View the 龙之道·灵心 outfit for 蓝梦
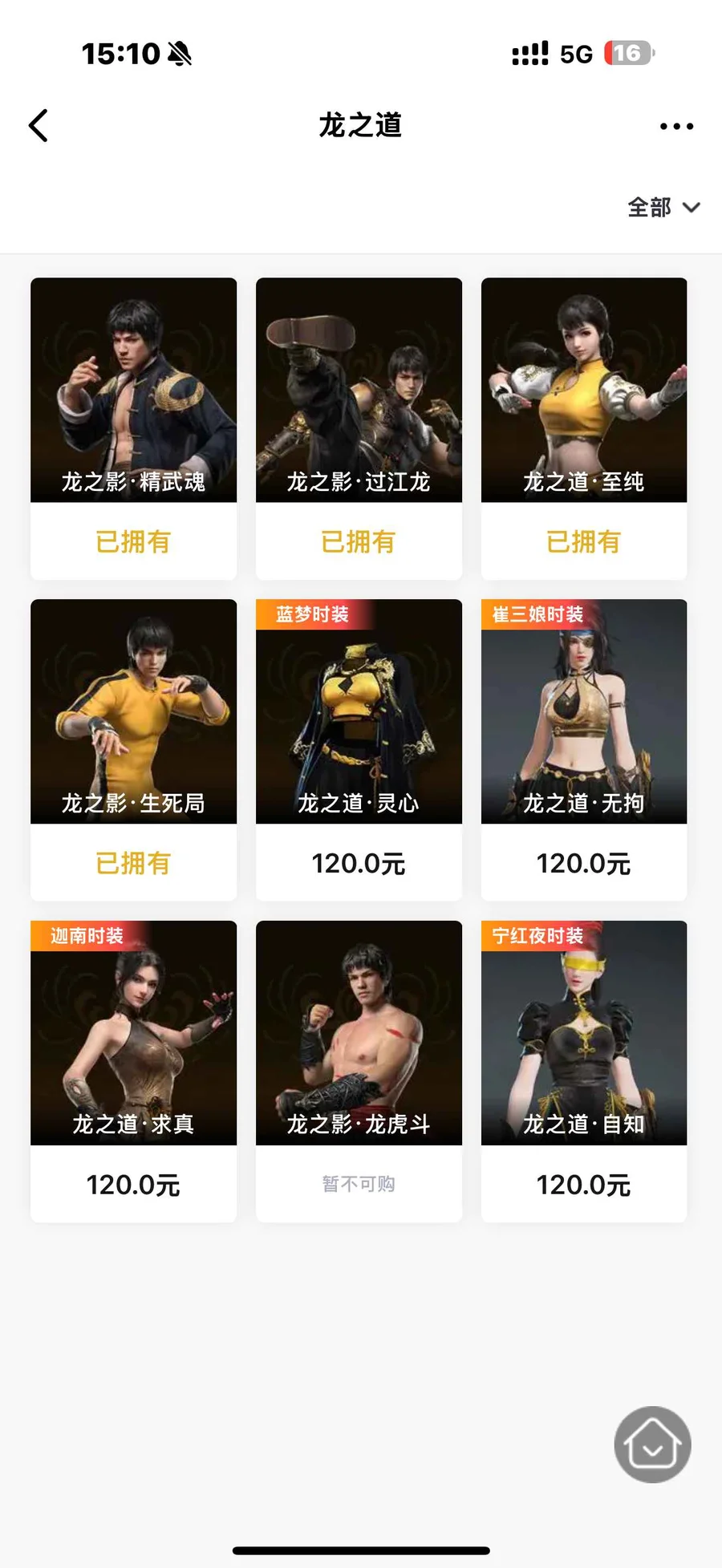The image size is (722, 1568). pyautogui.click(x=359, y=712)
